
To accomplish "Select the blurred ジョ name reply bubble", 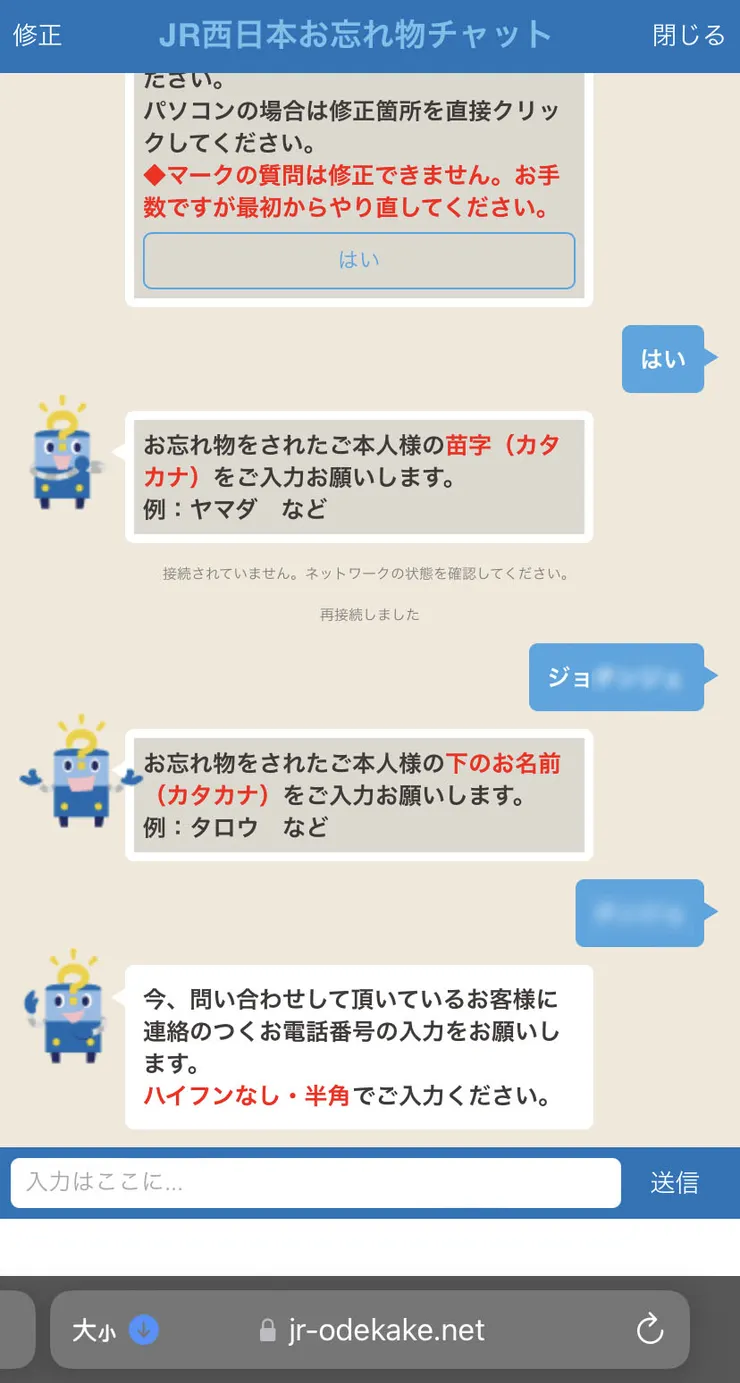I will tap(616, 677).
